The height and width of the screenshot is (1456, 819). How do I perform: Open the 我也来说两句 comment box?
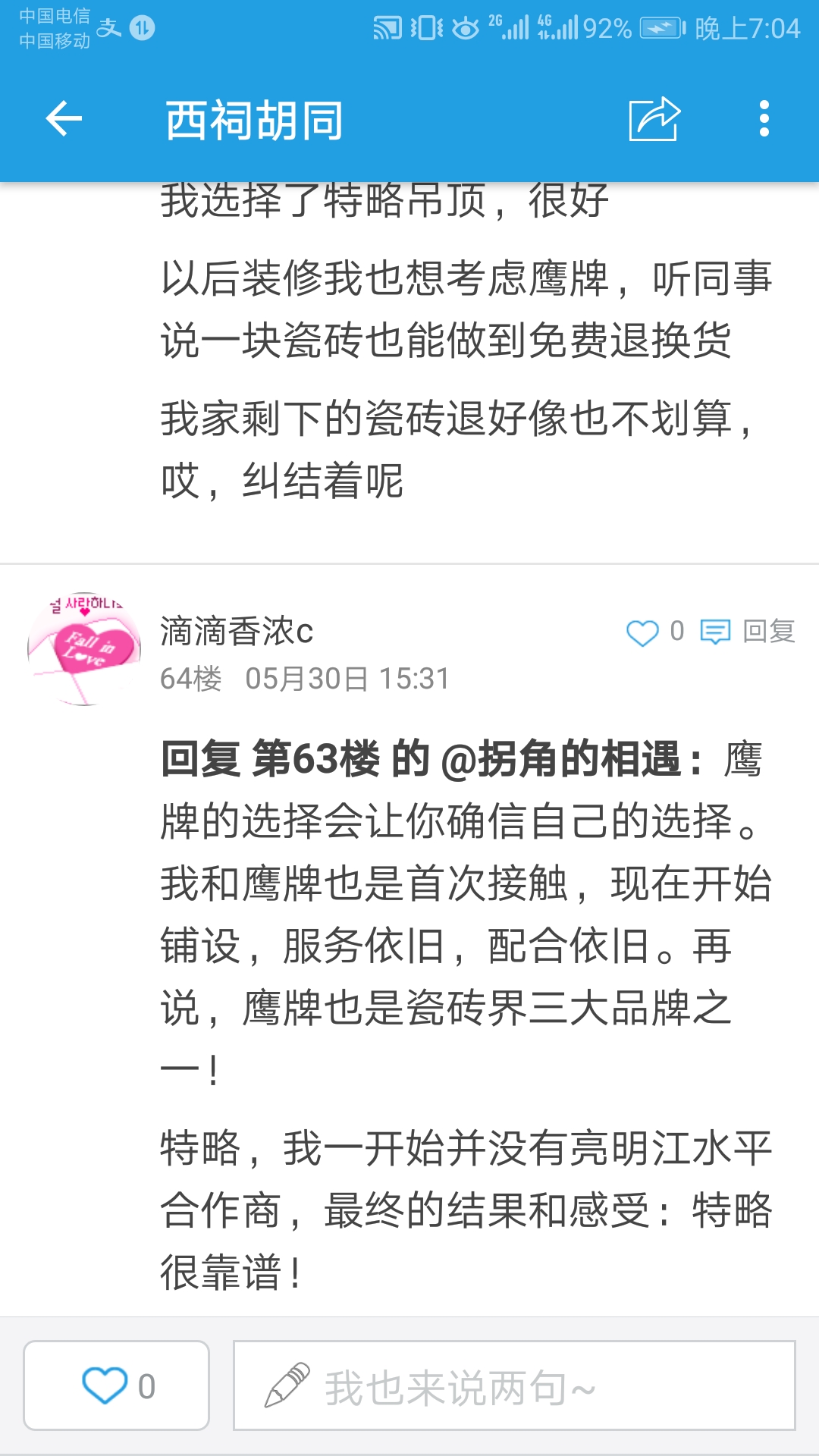tap(514, 1385)
